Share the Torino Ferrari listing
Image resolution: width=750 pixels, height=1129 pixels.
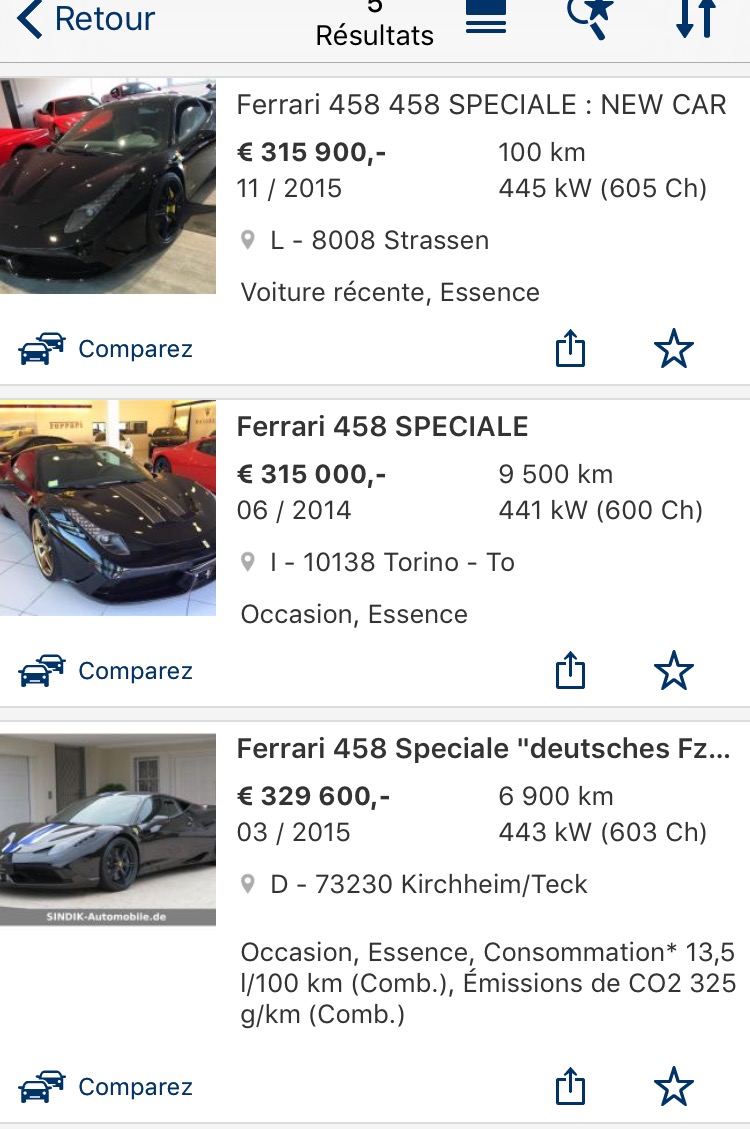click(570, 671)
